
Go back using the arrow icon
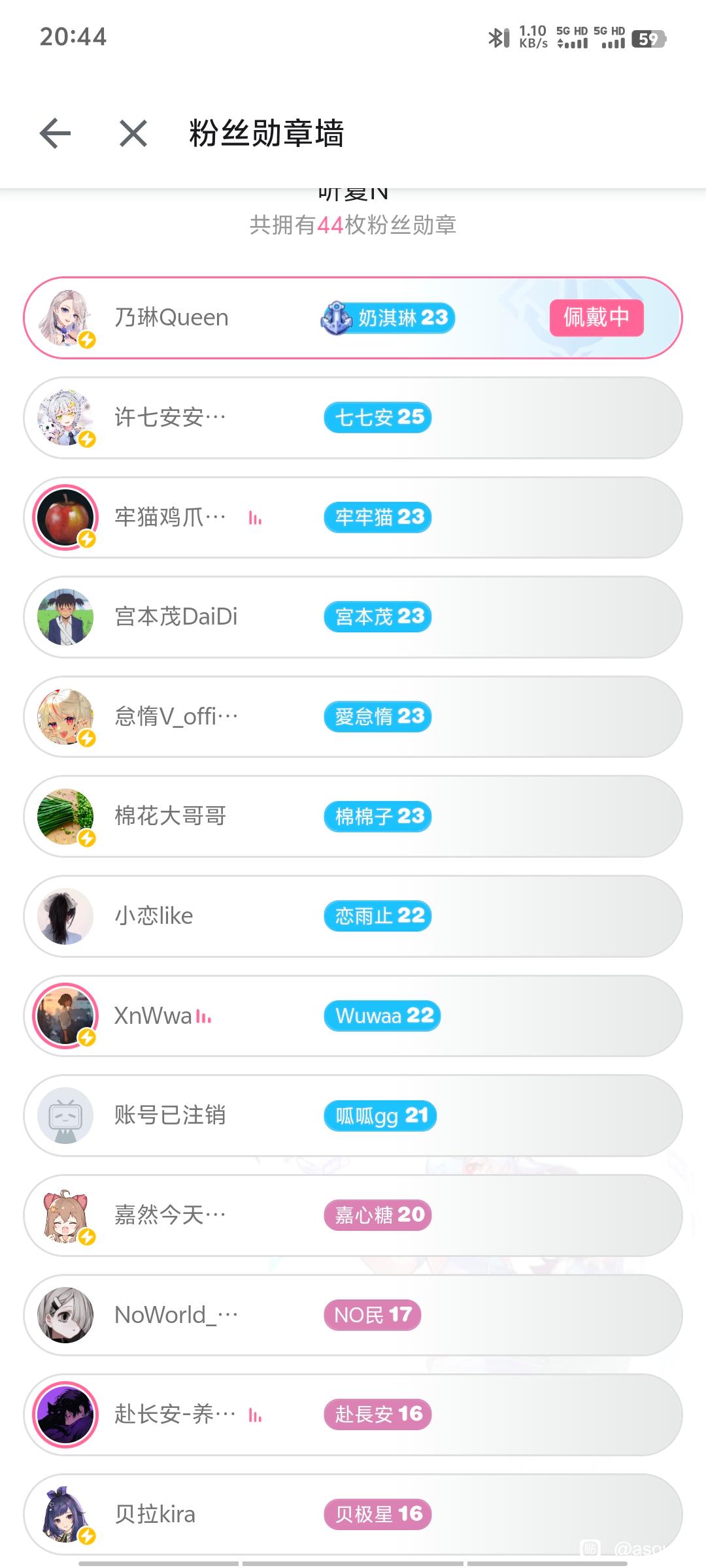(x=56, y=133)
